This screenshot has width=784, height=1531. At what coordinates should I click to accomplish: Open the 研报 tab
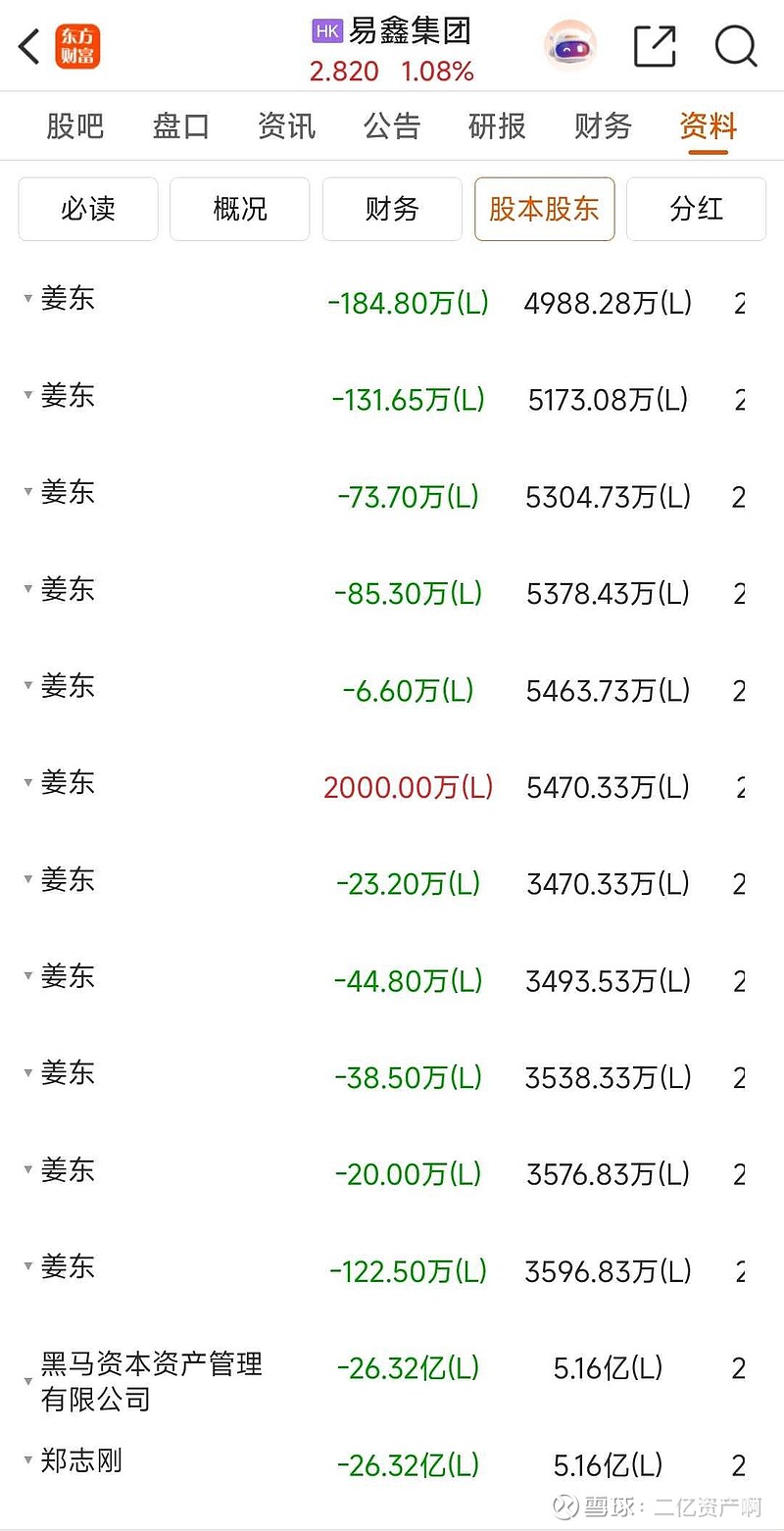coord(497,126)
